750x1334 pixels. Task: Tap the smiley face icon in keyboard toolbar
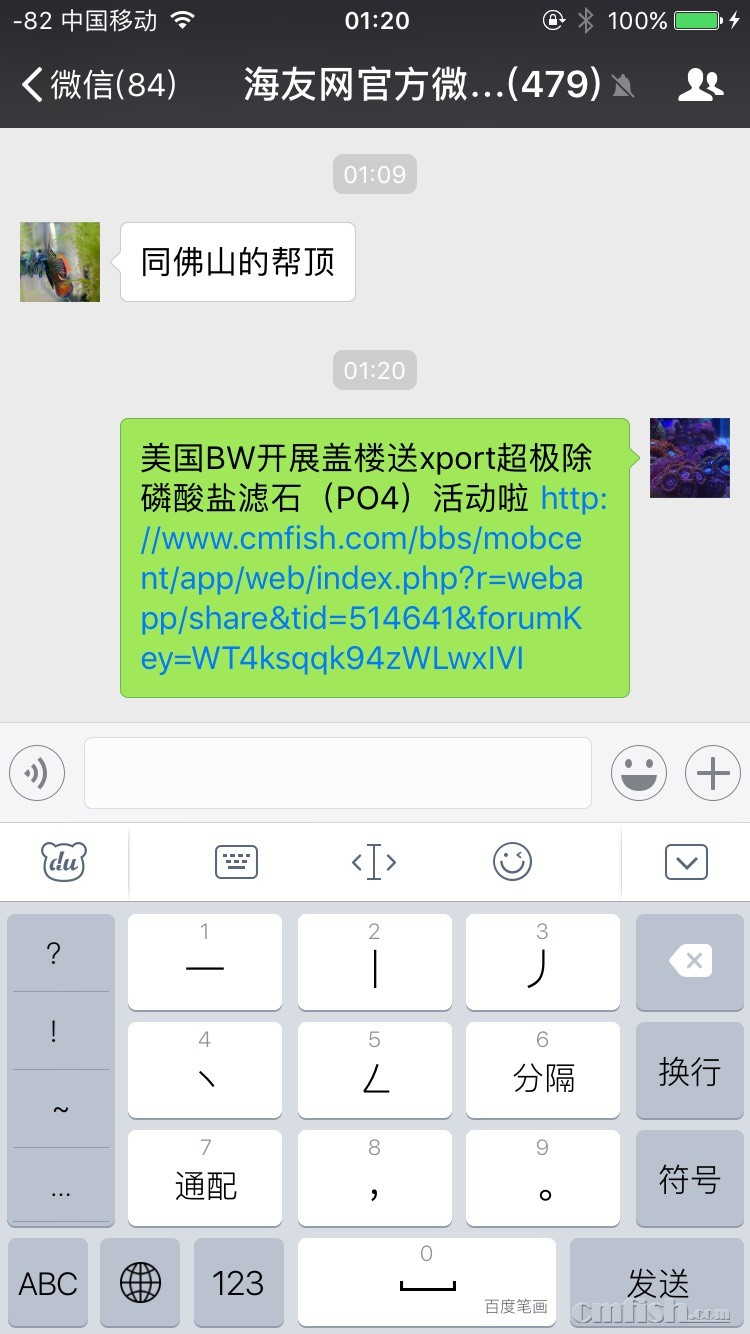(512, 861)
